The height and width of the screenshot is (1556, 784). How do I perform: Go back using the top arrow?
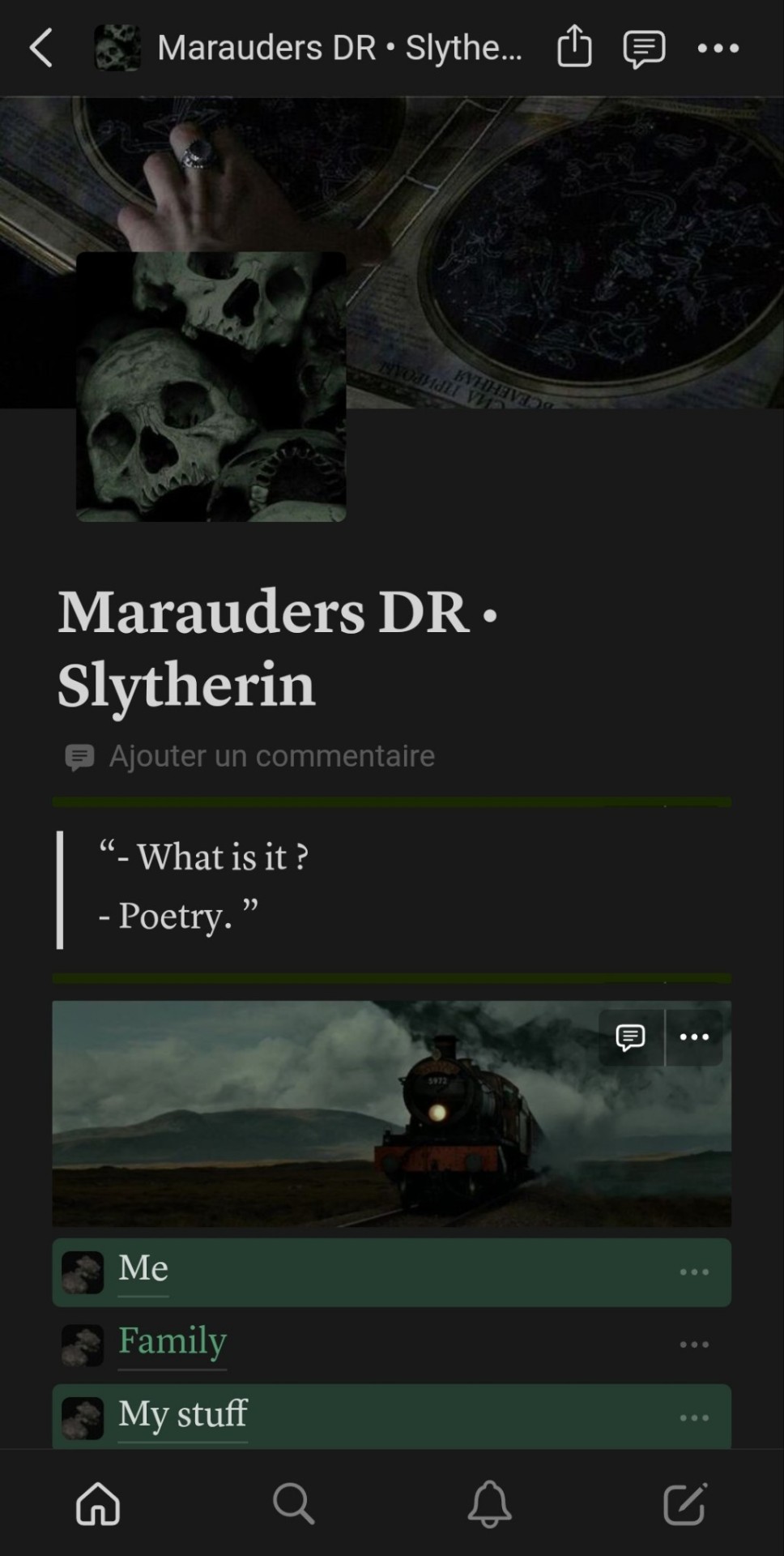point(40,48)
